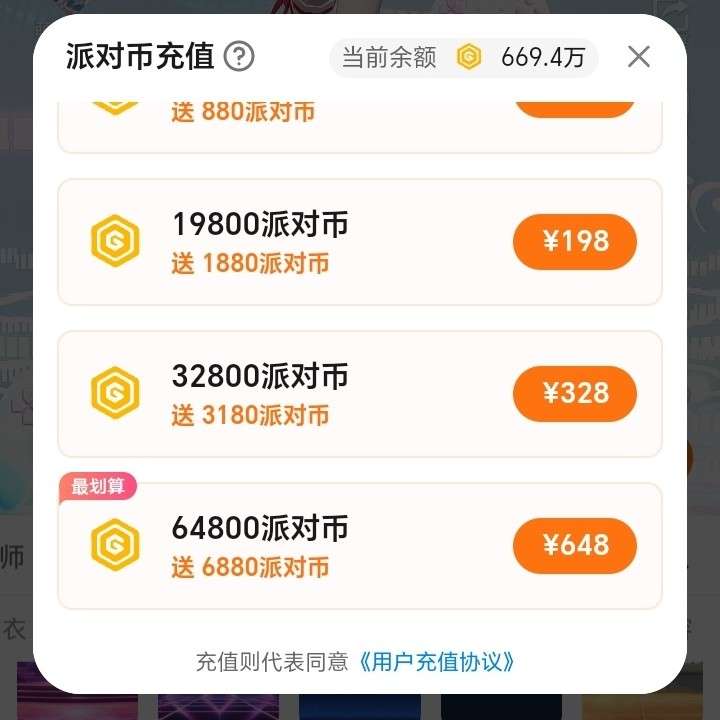
Task: Close the 派对币充值 dialog
Action: pyautogui.click(x=639, y=57)
